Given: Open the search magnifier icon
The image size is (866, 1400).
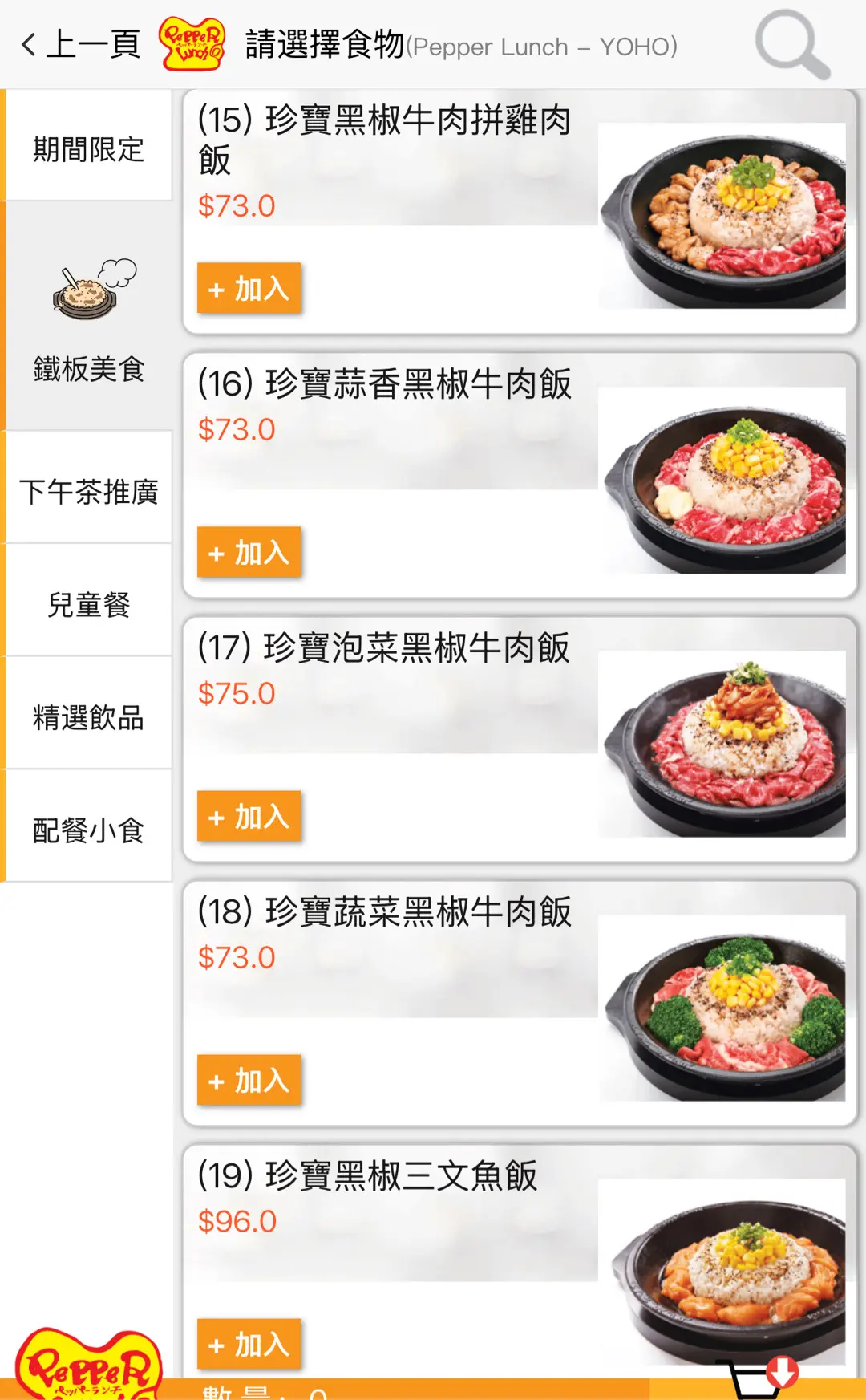Looking at the screenshot, I should pyautogui.click(x=791, y=45).
